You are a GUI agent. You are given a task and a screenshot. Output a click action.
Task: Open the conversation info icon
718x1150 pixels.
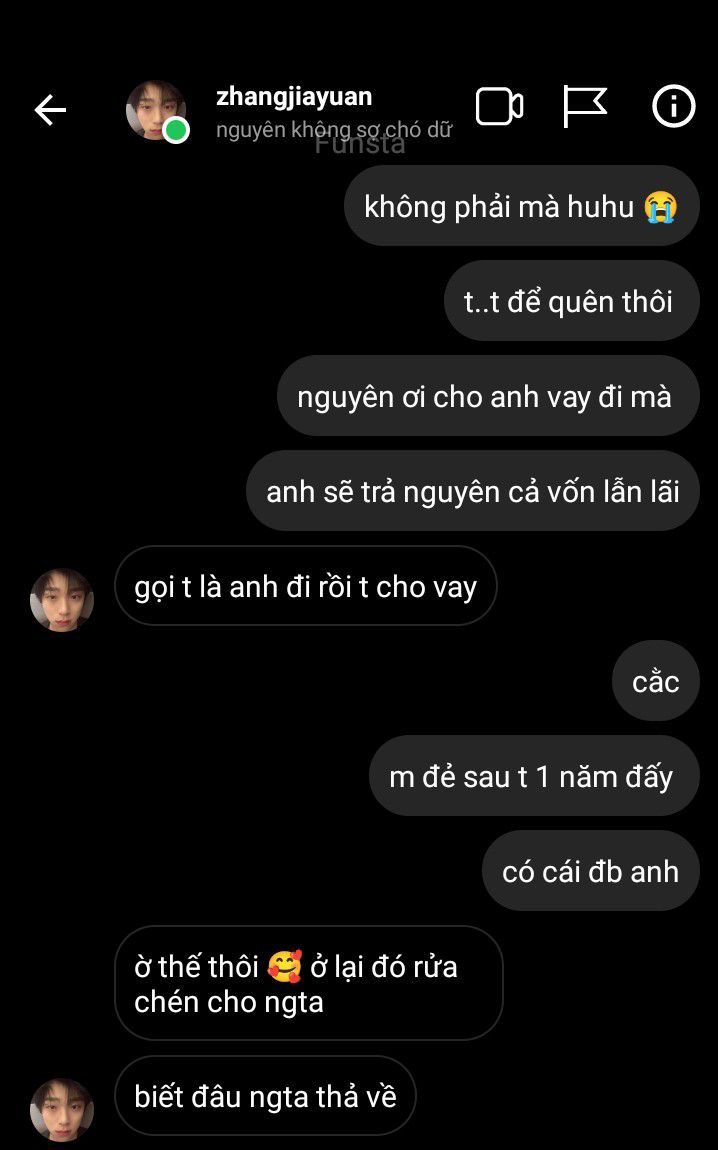pyautogui.click(x=673, y=106)
